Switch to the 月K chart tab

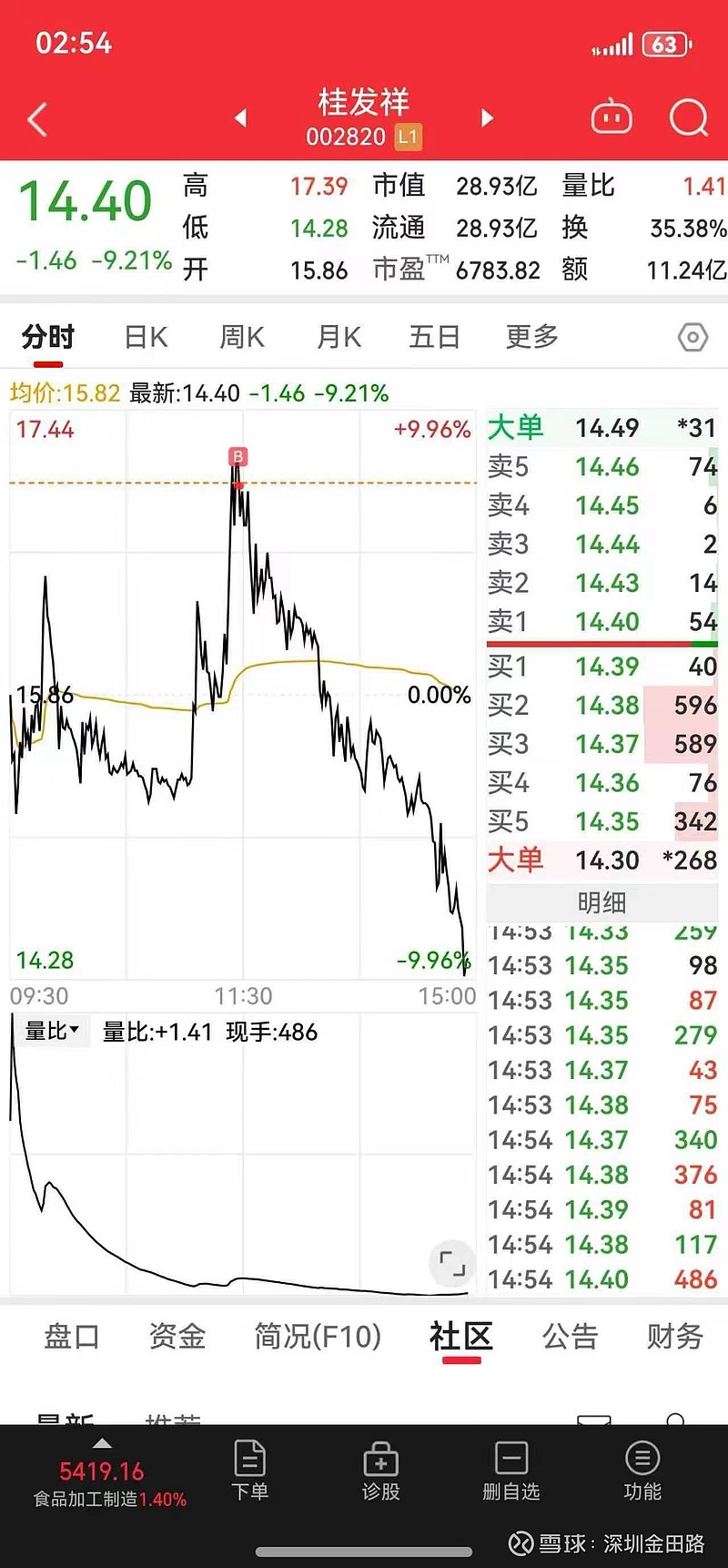(339, 338)
